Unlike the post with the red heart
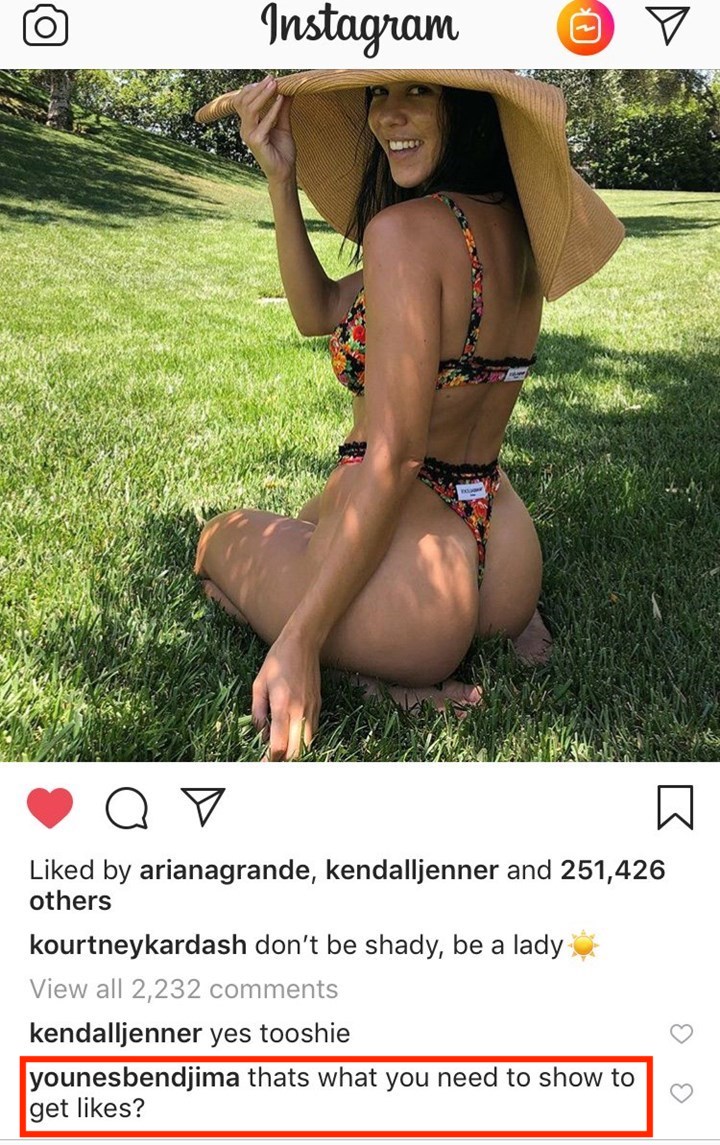The width and height of the screenshot is (720, 1145). (49, 808)
